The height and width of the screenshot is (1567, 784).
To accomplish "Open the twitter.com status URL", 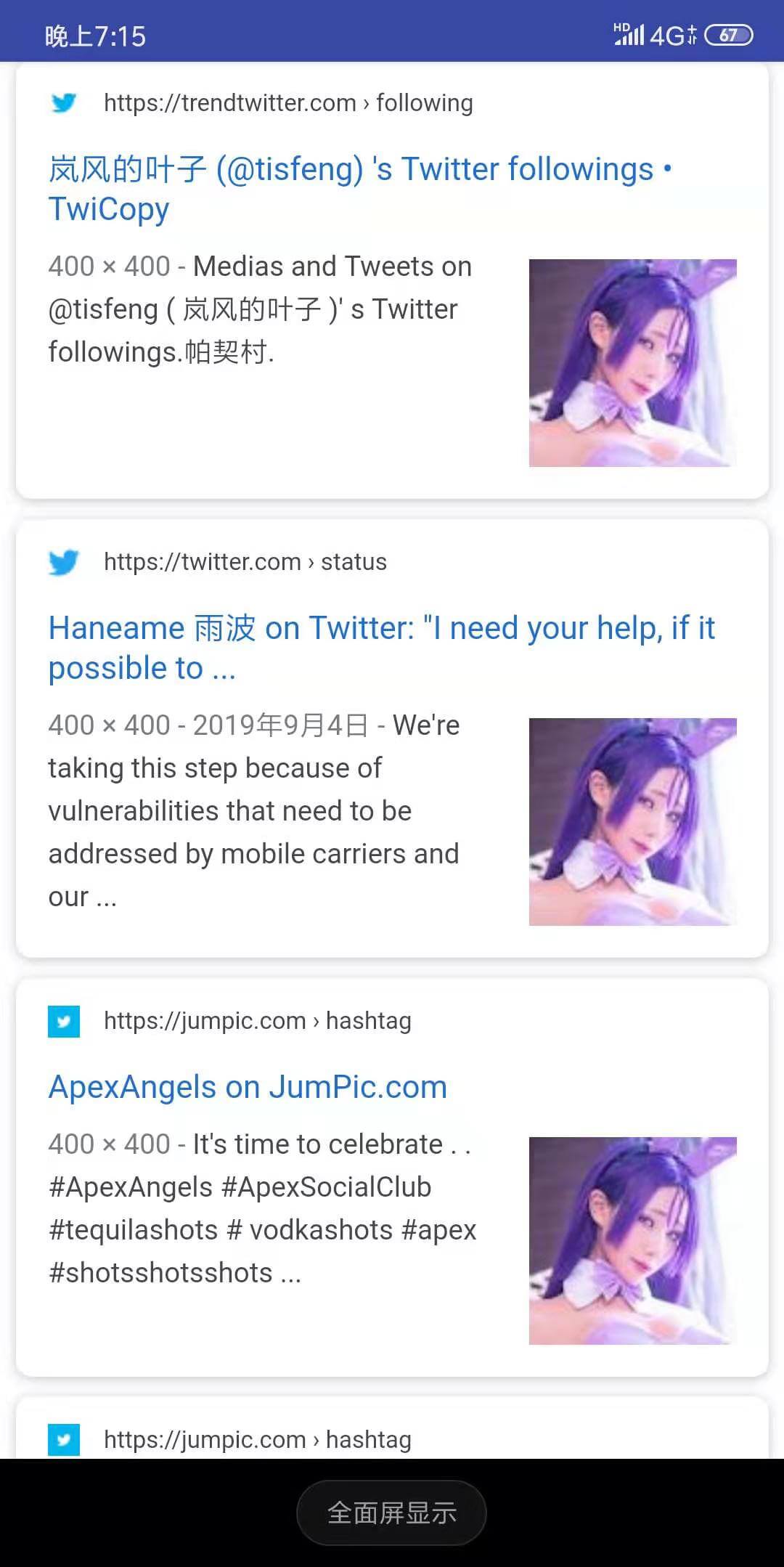I will point(245,562).
